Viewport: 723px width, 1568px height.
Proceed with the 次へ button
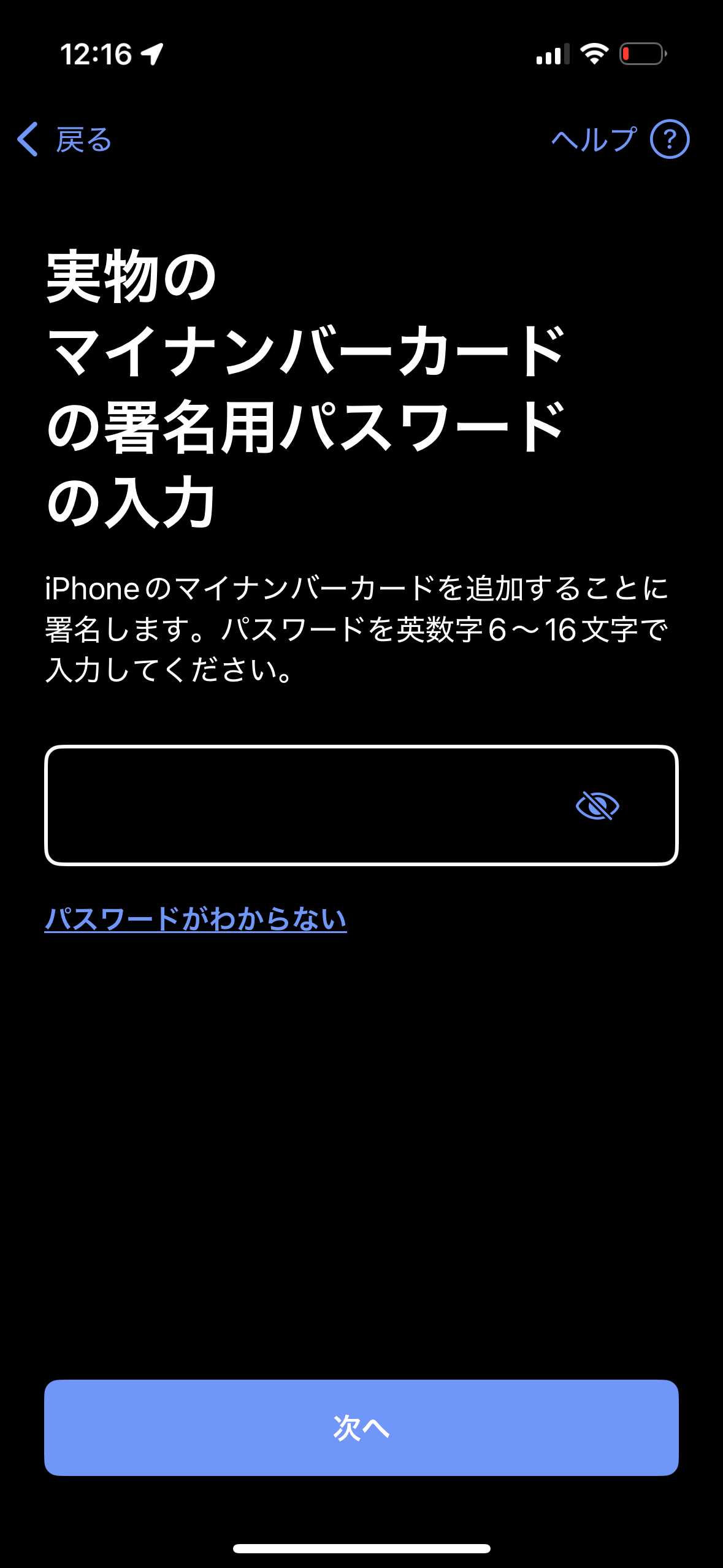(x=361, y=1428)
